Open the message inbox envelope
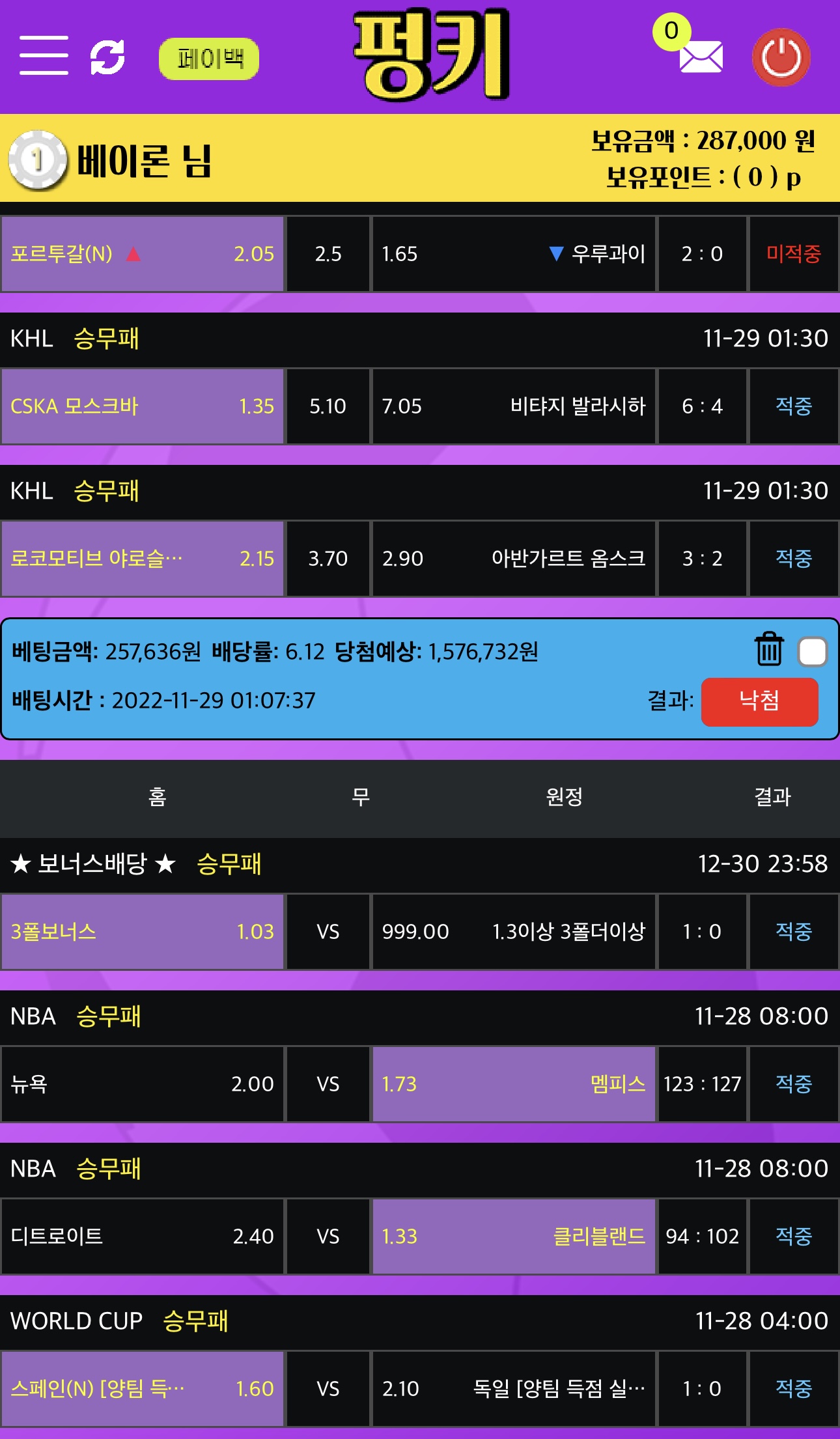 click(701, 58)
